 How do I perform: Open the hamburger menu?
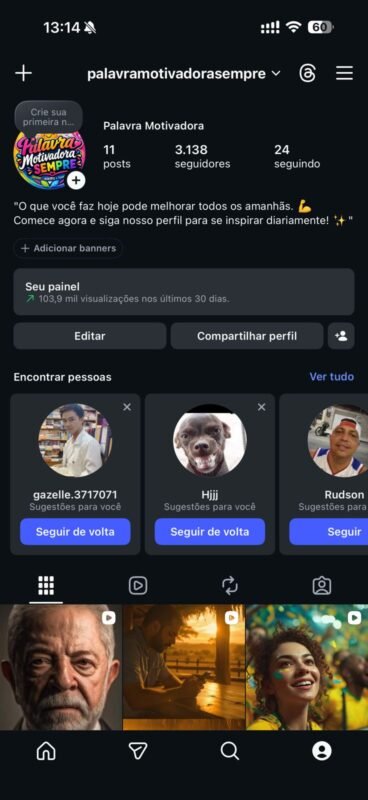[345, 73]
